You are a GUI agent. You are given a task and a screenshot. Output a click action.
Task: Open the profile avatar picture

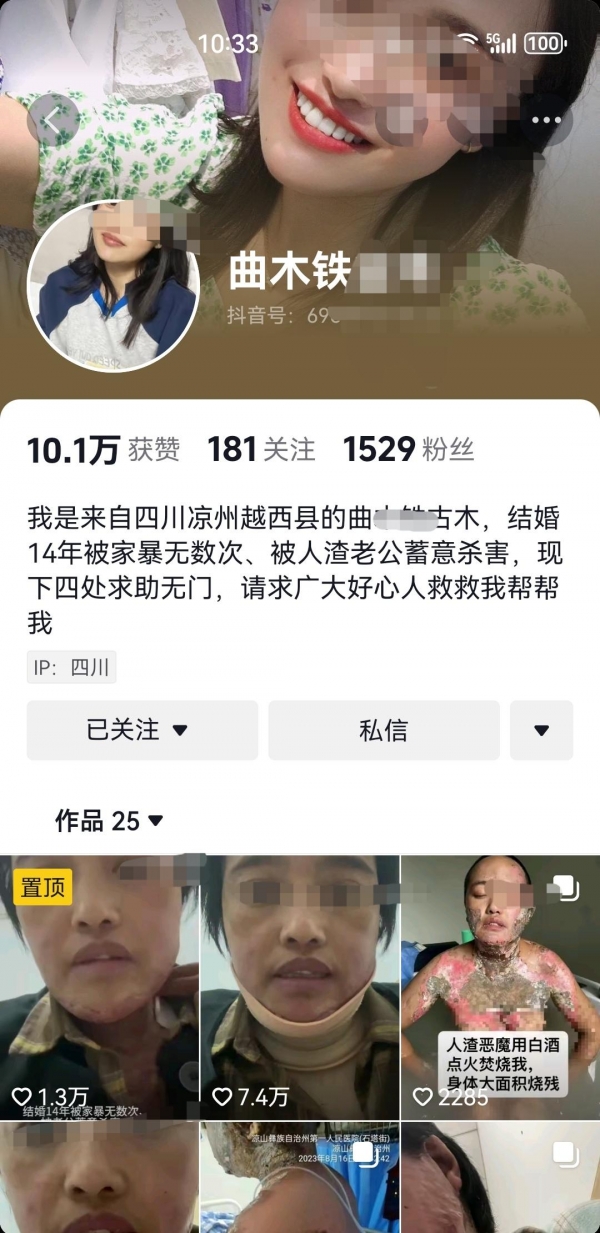point(112,286)
